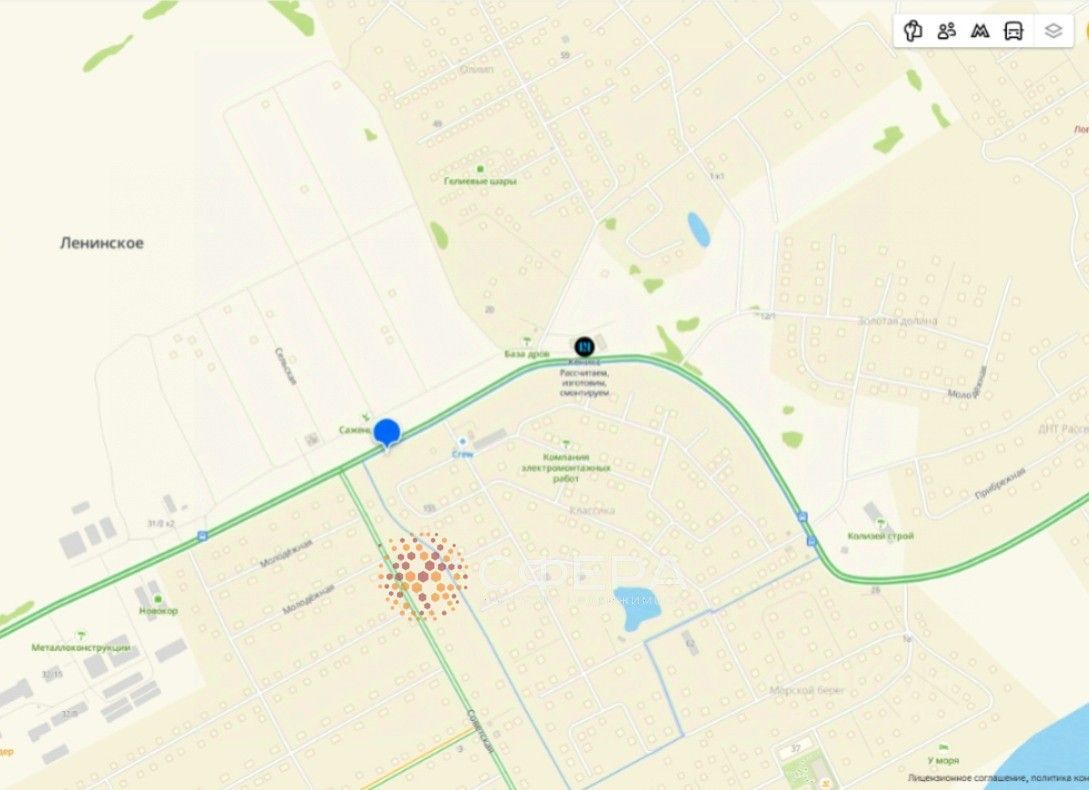Show the metro scheme

tap(980, 31)
